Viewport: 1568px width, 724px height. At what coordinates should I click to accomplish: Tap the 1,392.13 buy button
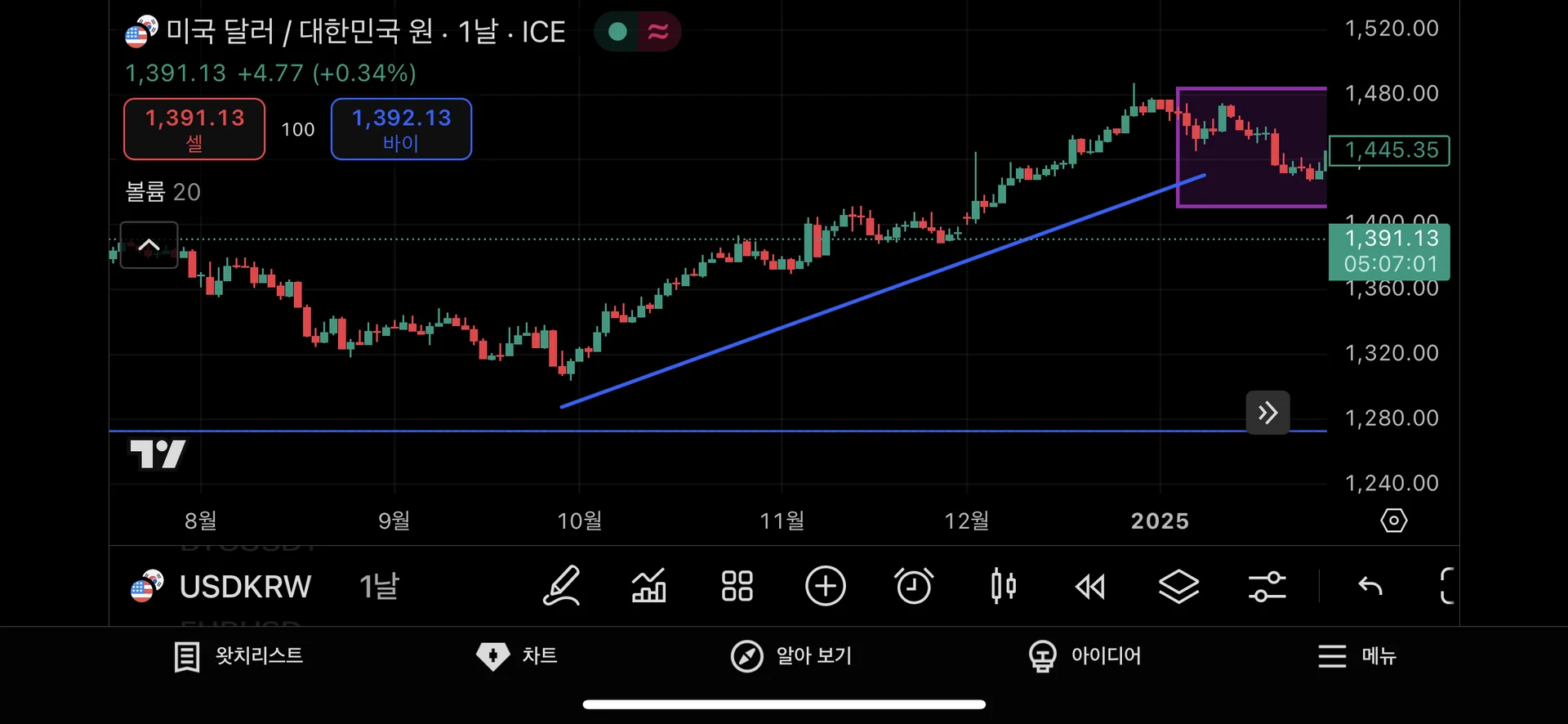[401, 129]
